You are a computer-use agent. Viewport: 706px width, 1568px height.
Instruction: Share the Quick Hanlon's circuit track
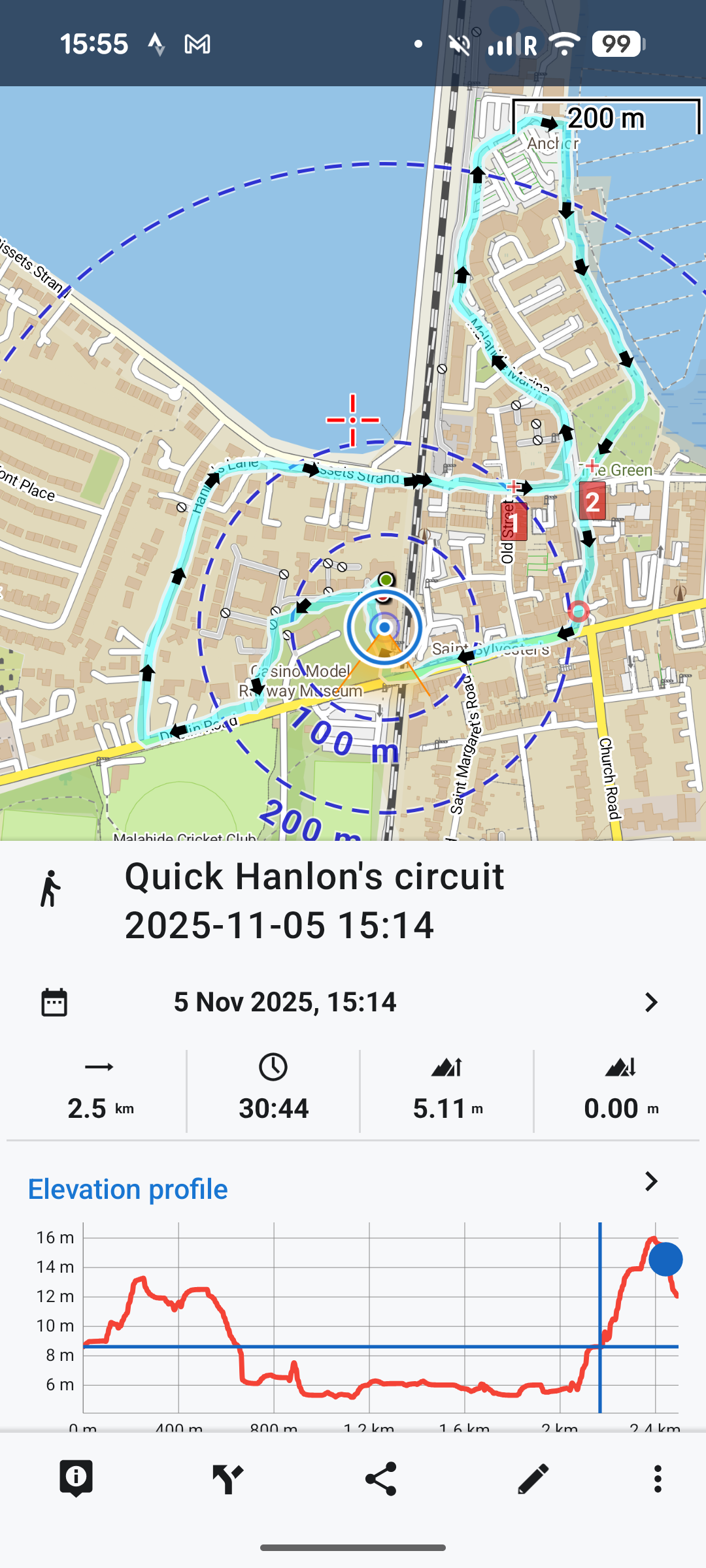[380, 1478]
